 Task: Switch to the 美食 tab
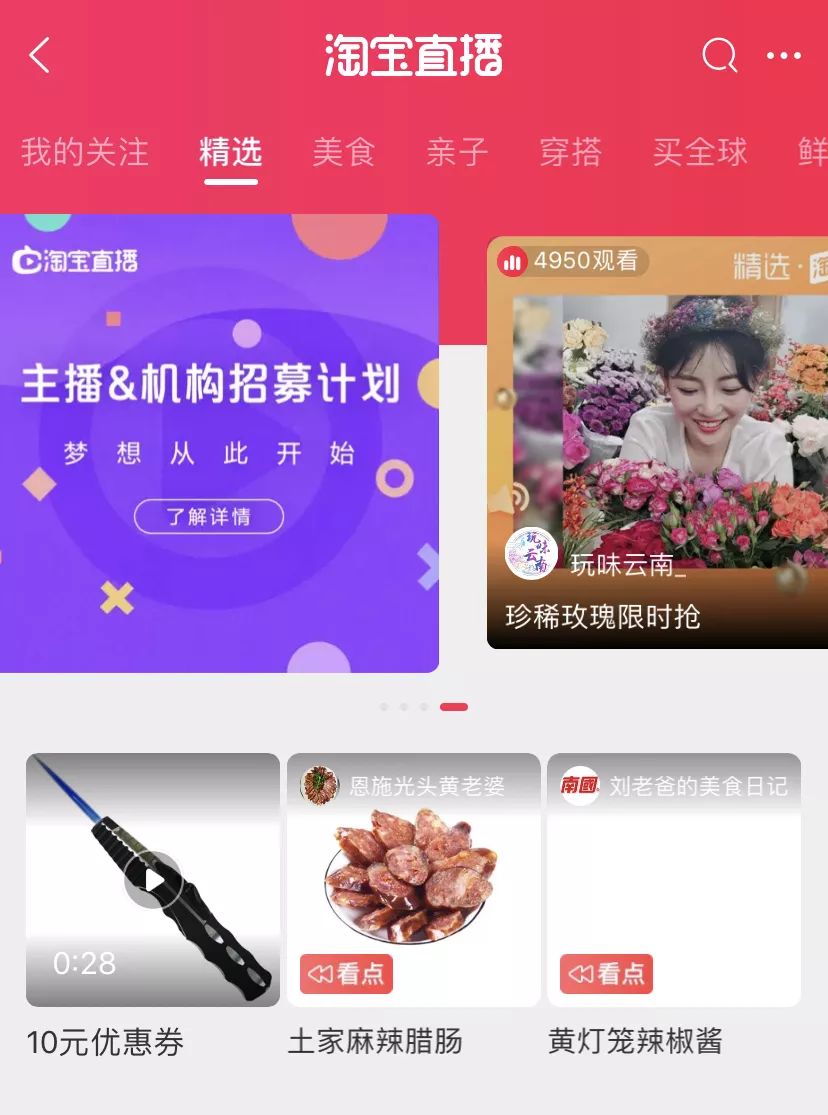pyautogui.click(x=344, y=152)
